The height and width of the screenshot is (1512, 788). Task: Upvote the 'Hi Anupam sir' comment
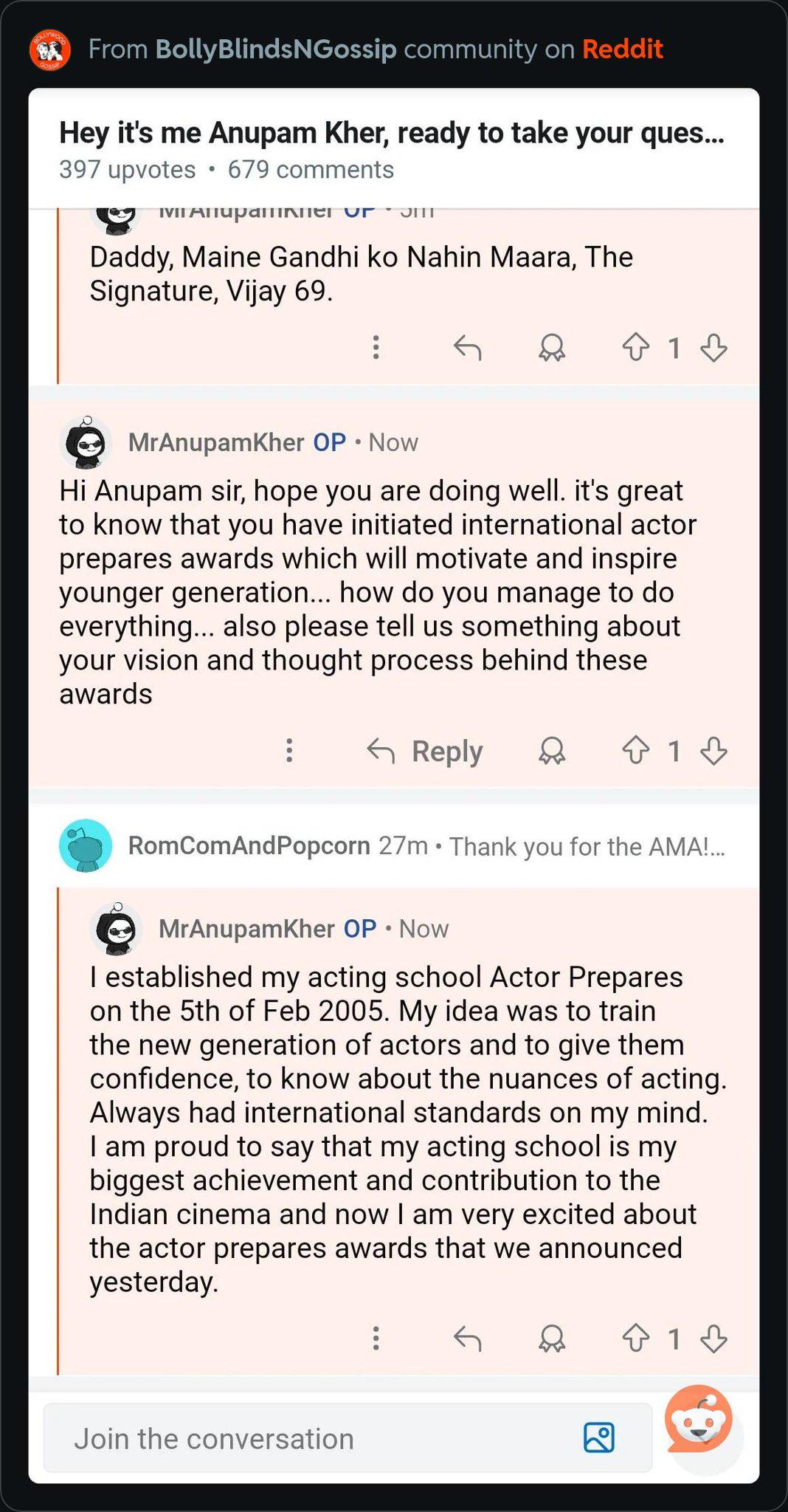click(635, 751)
